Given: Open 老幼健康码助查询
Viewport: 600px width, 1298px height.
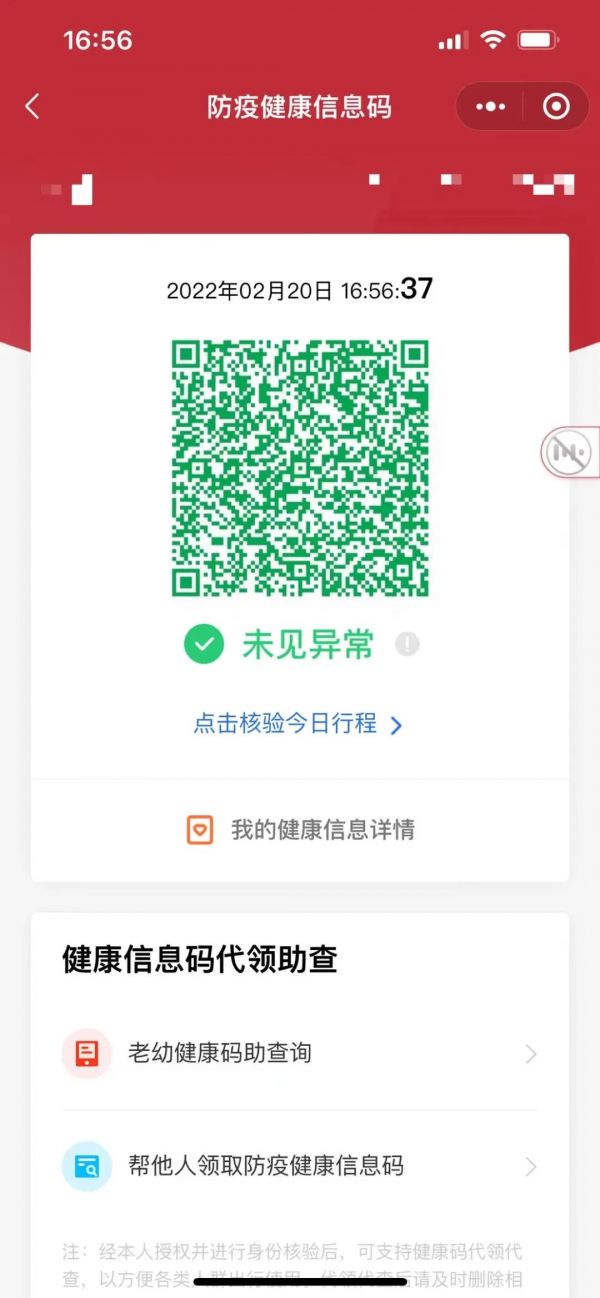Looking at the screenshot, I should point(300,1053).
